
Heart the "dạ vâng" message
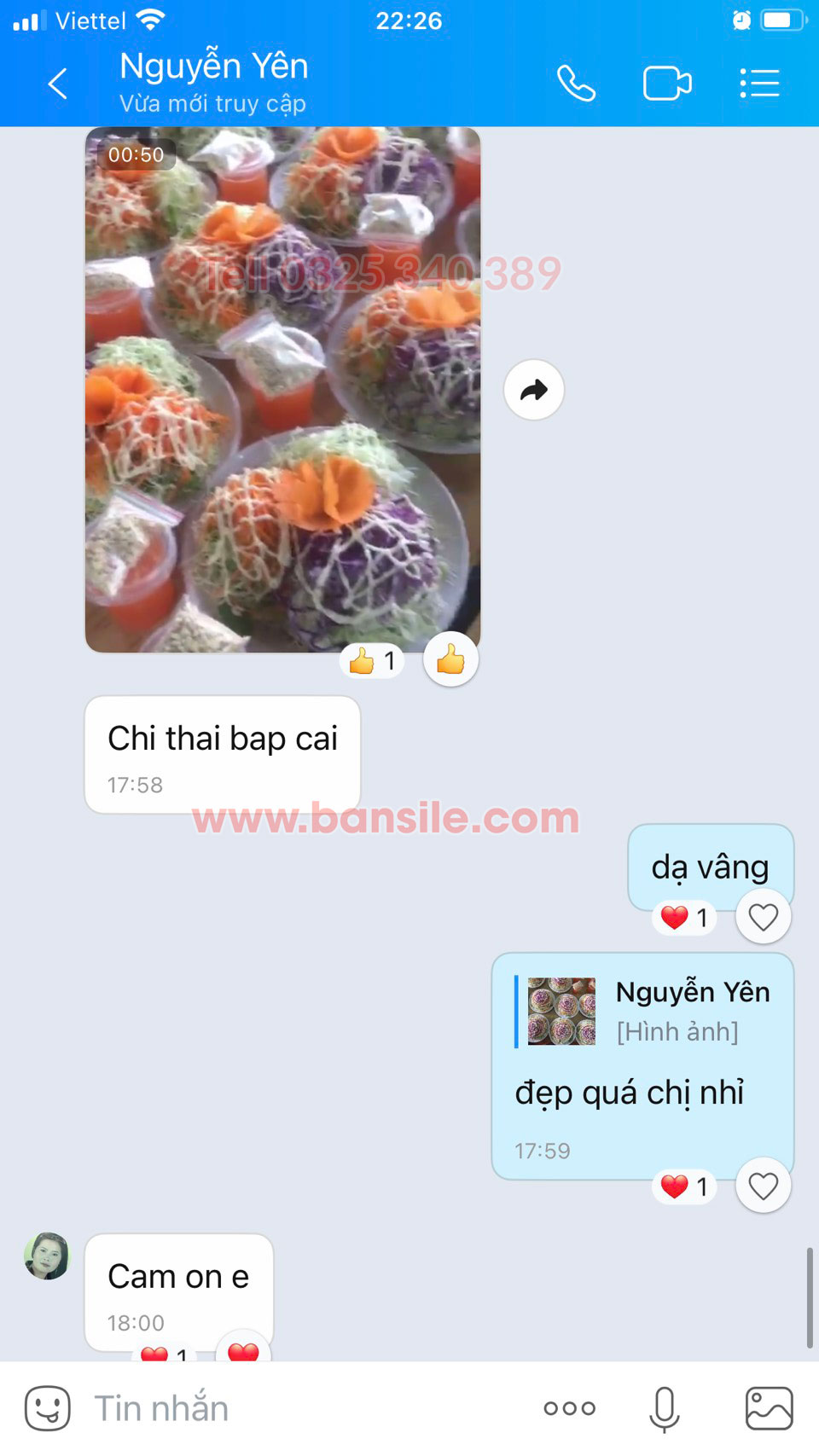[763, 917]
